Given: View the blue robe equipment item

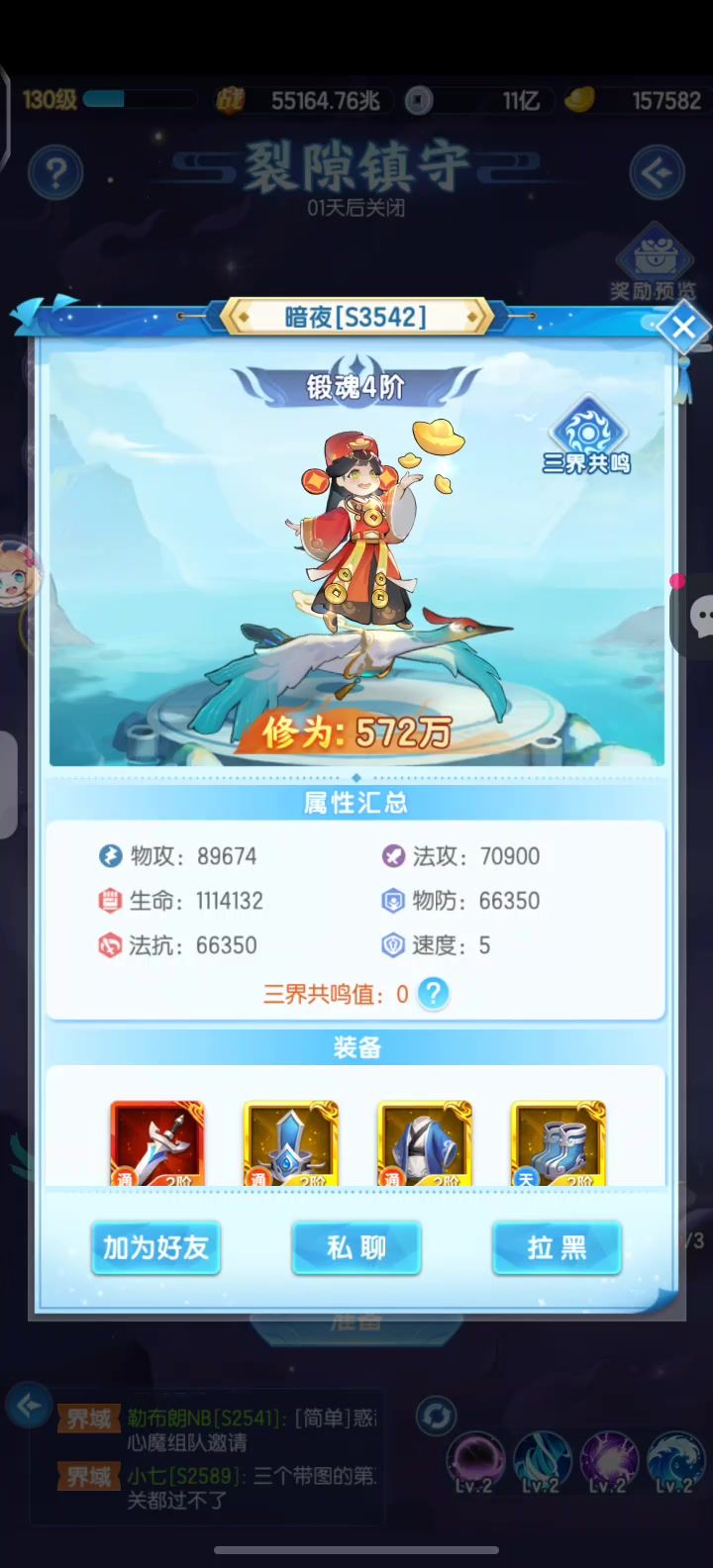Looking at the screenshot, I should click(425, 1143).
